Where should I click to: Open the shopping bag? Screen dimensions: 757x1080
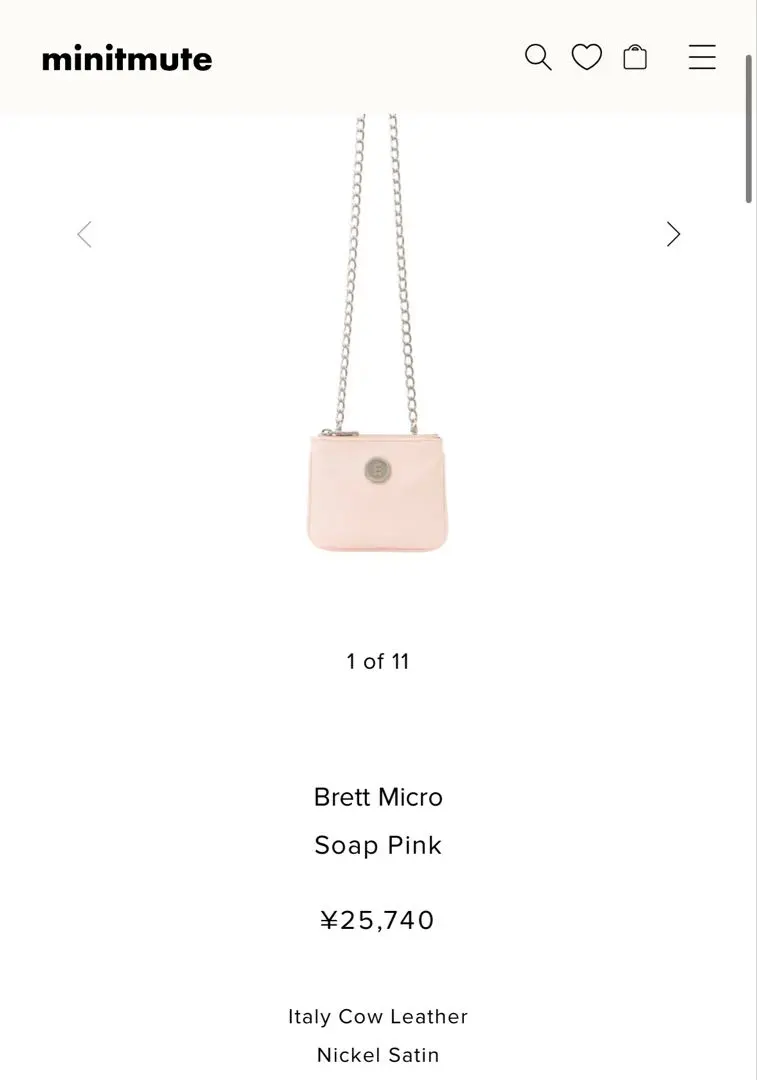pyautogui.click(x=635, y=58)
